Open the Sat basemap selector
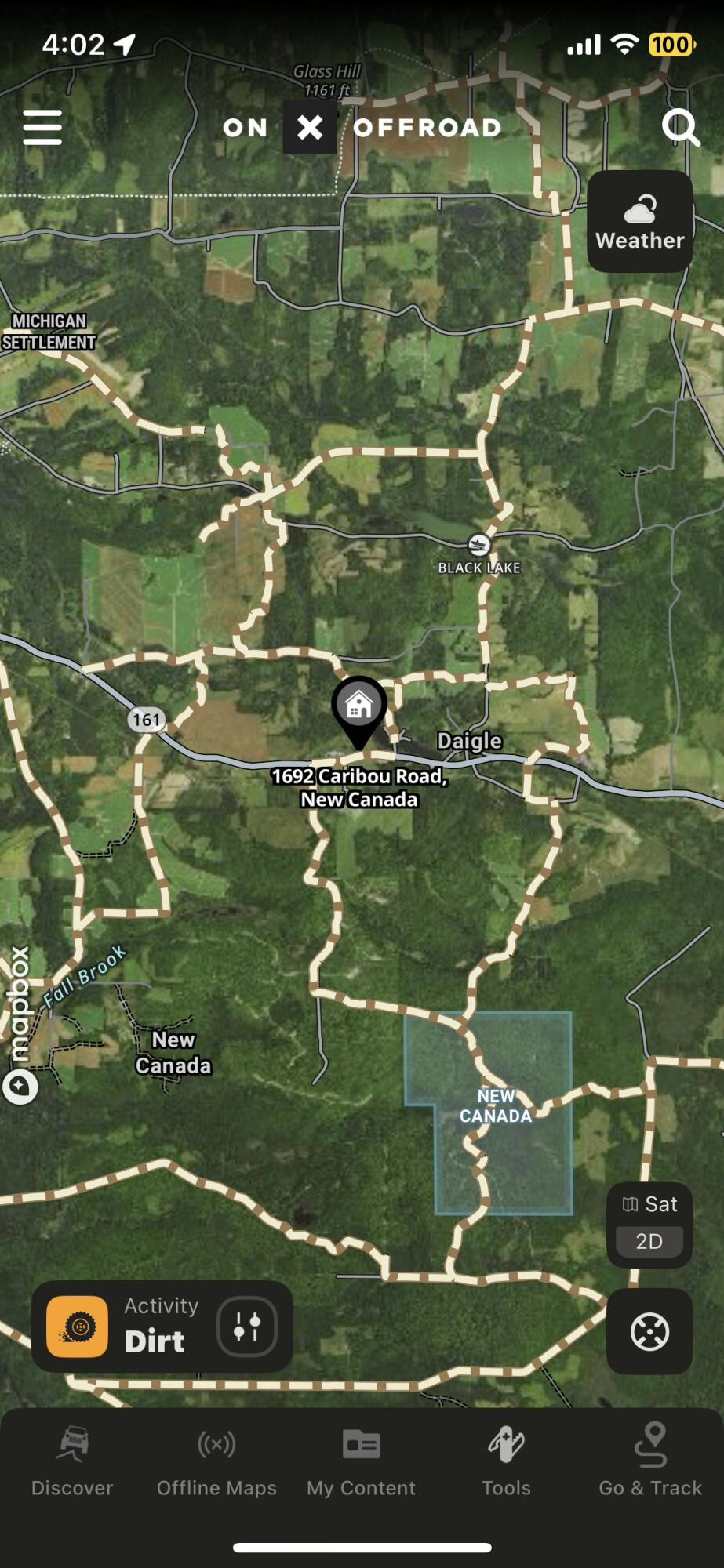The width and height of the screenshot is (724, 1568). 649,1204
